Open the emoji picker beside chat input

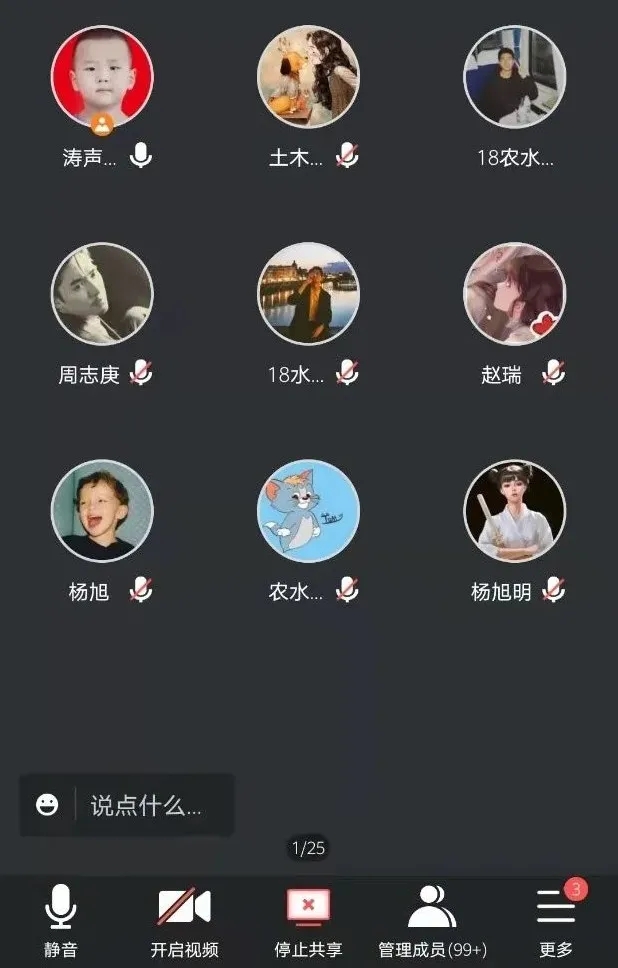47,805
